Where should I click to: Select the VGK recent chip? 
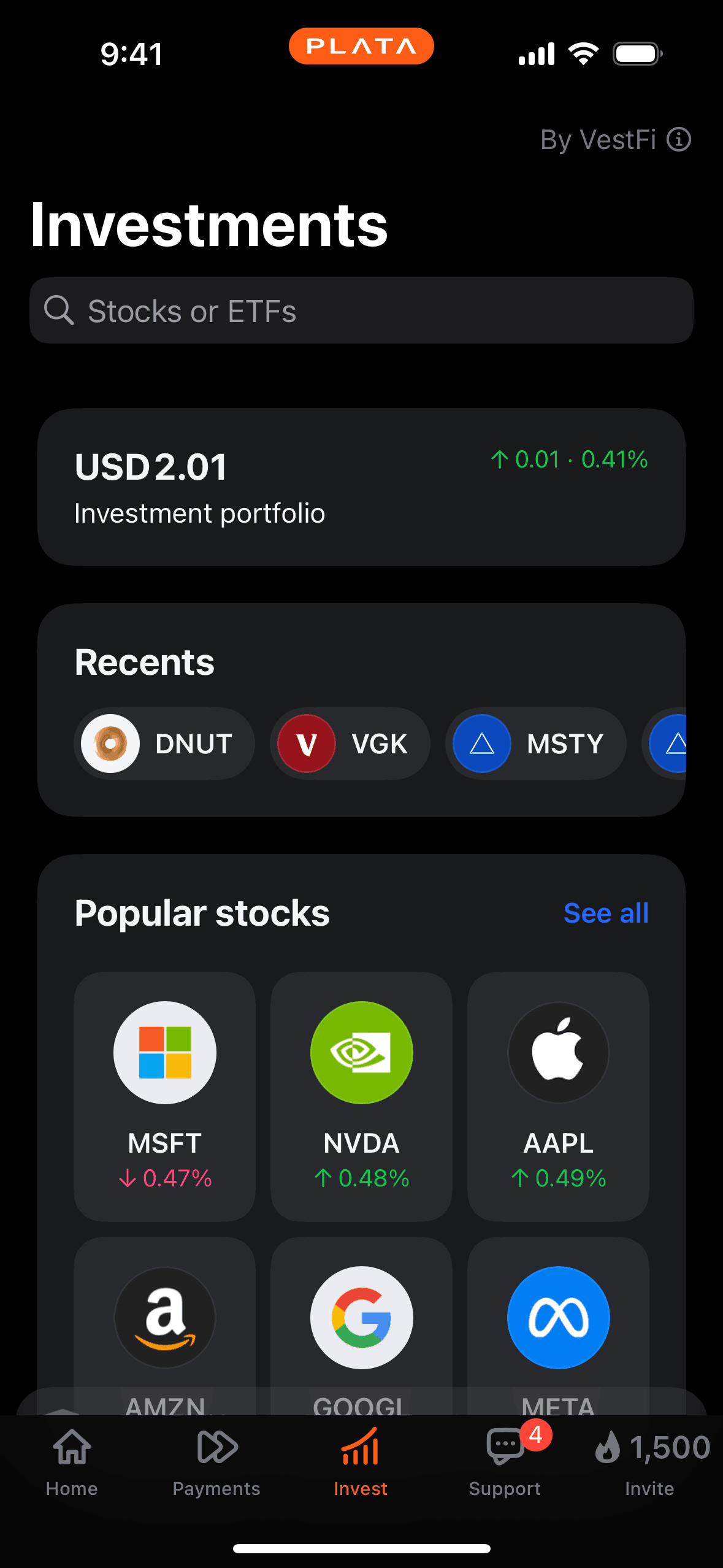350,744
